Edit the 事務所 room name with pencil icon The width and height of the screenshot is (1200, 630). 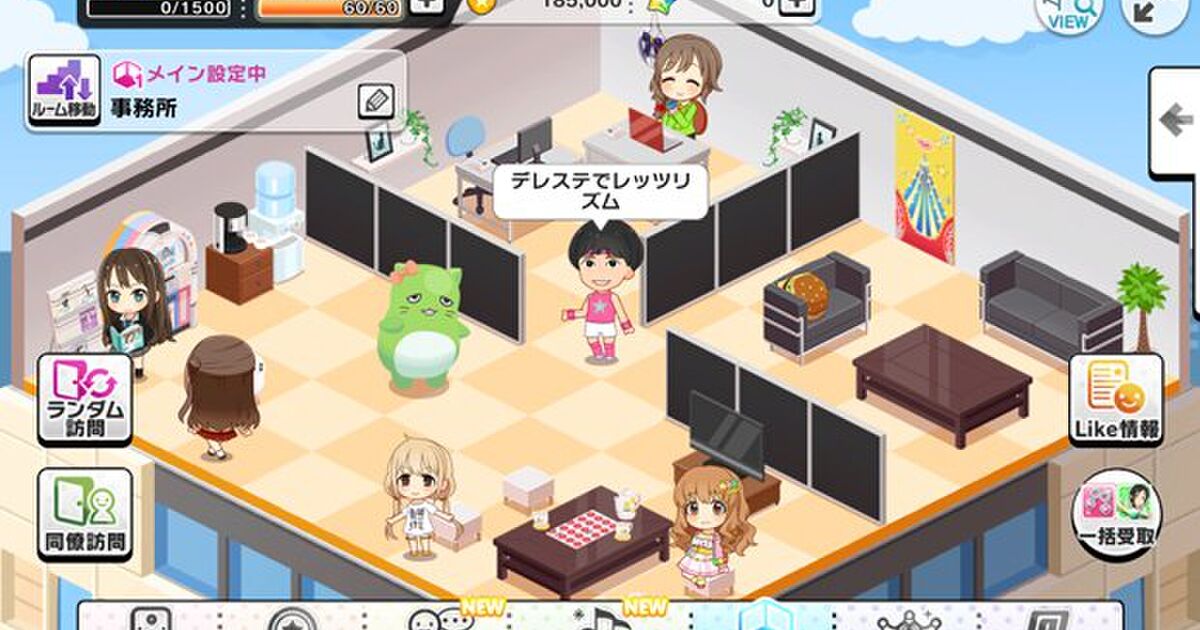tap(376, 101)
